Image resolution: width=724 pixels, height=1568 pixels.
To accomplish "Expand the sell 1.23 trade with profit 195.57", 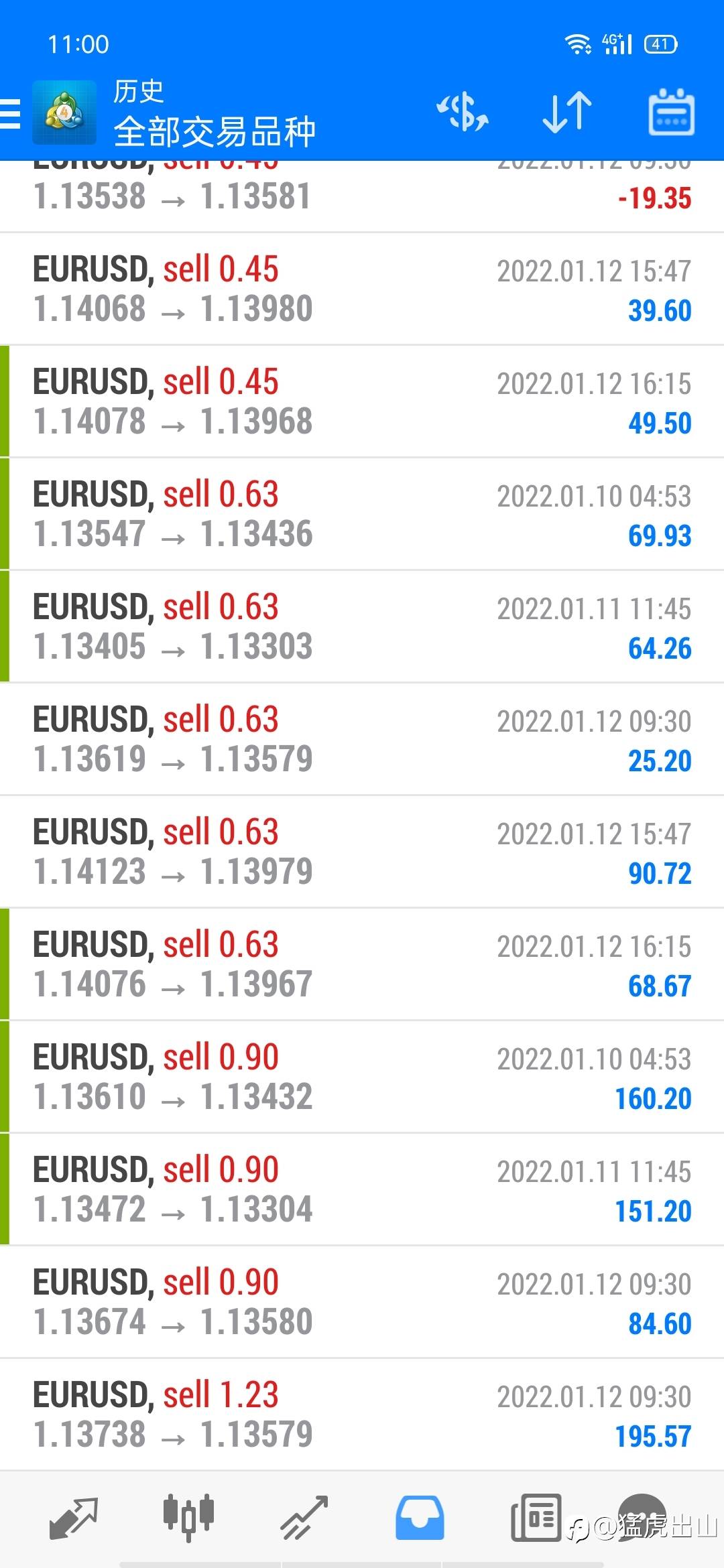I will [362, 1415].
